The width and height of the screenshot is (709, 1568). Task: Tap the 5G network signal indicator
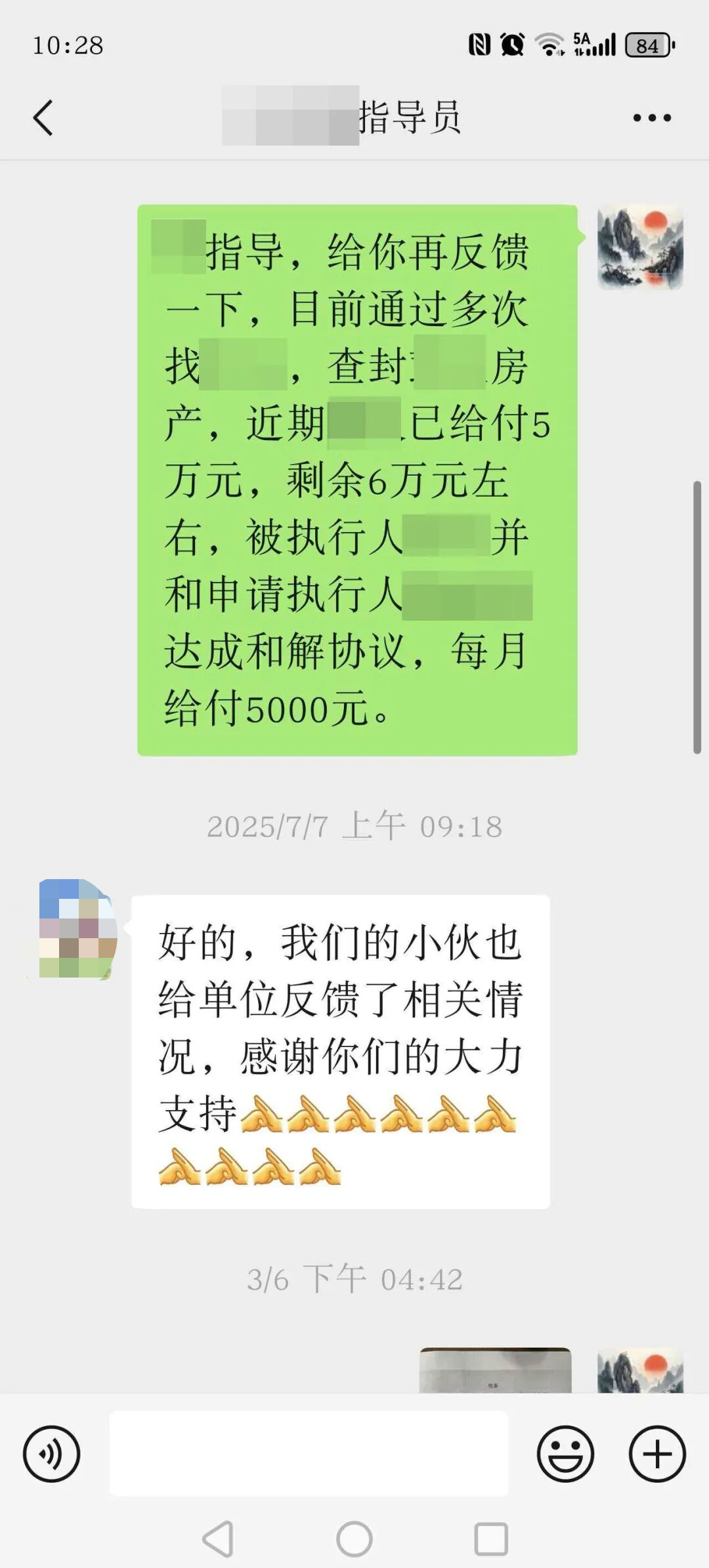593,43
